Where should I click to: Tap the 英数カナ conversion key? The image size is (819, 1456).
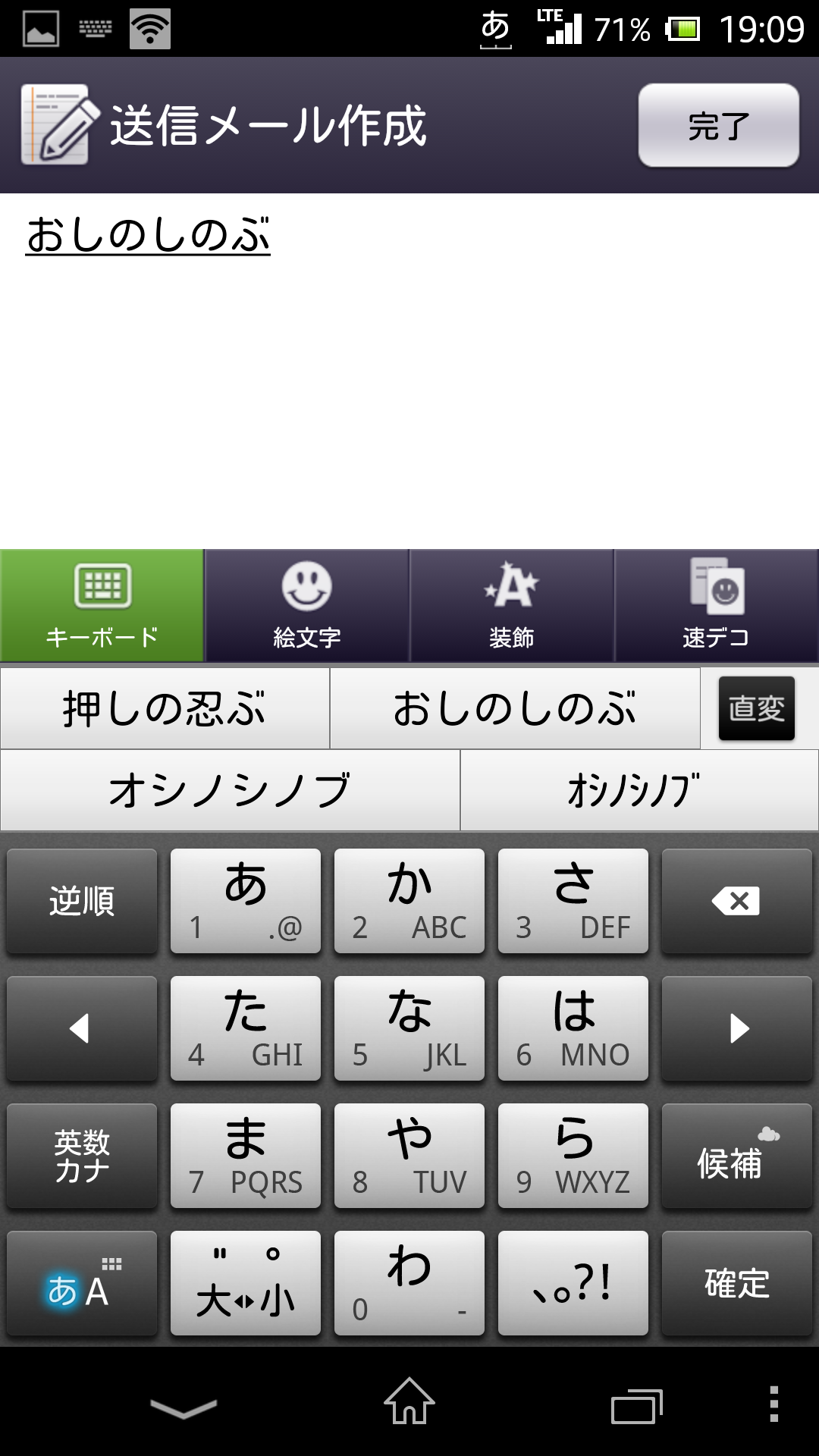tap(82, 1156)
